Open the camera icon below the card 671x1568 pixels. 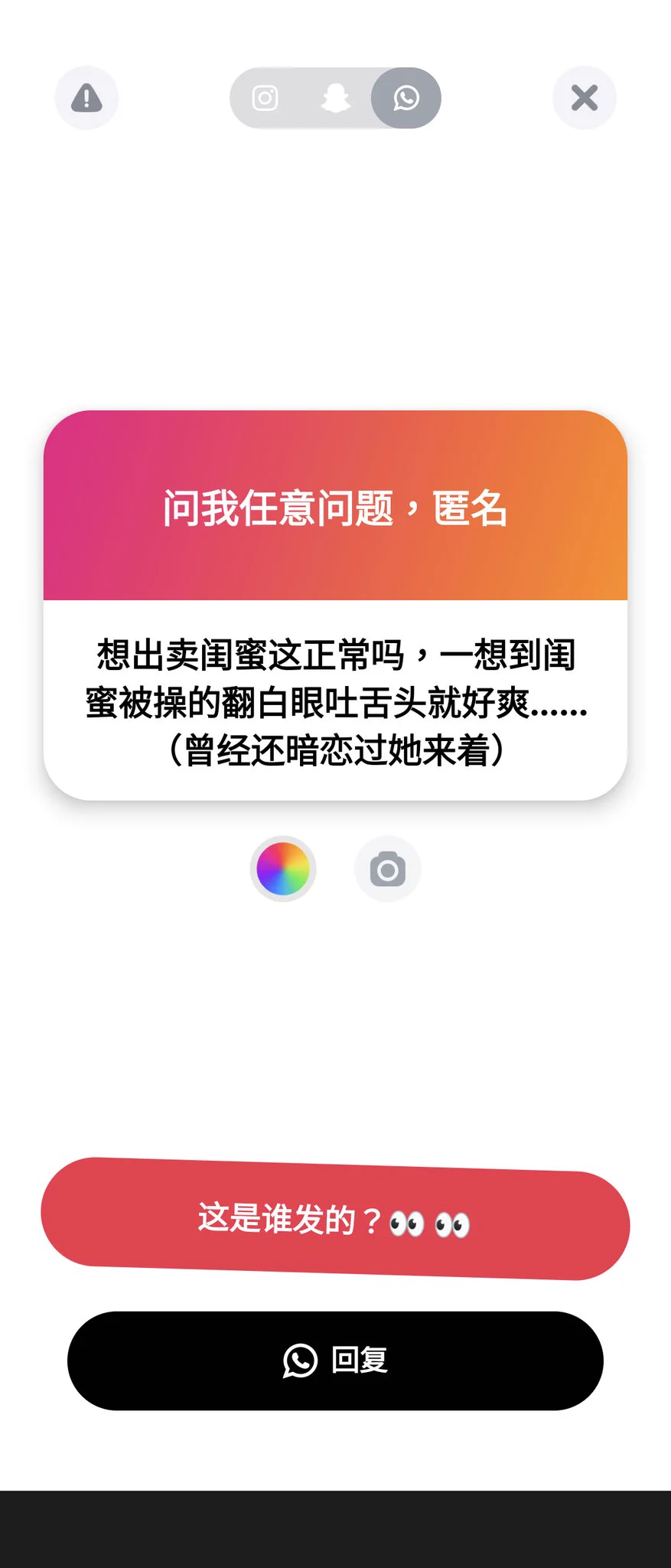tap(388, 870)
